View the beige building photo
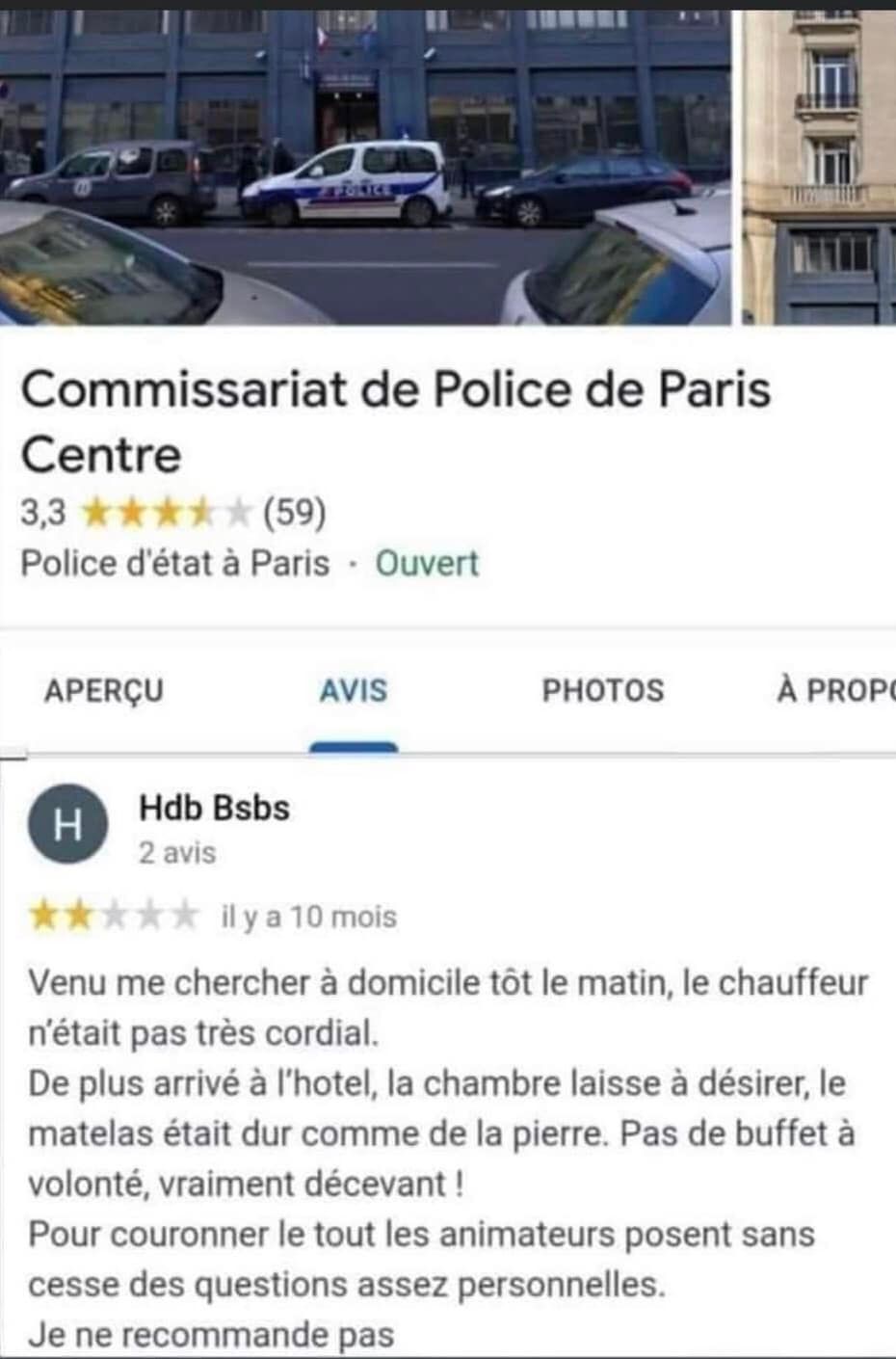 [x=819, y=166]
